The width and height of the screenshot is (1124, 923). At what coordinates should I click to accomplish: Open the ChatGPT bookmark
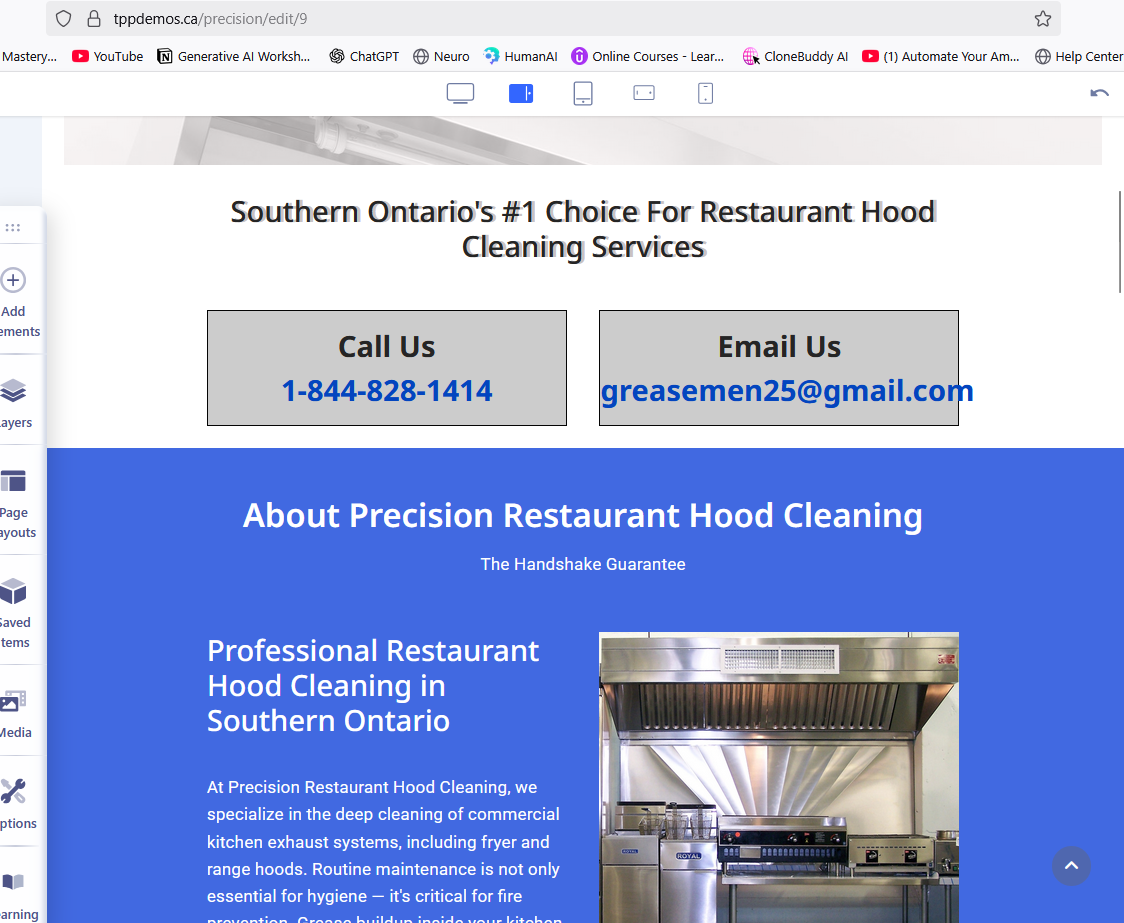coord(364,56)
